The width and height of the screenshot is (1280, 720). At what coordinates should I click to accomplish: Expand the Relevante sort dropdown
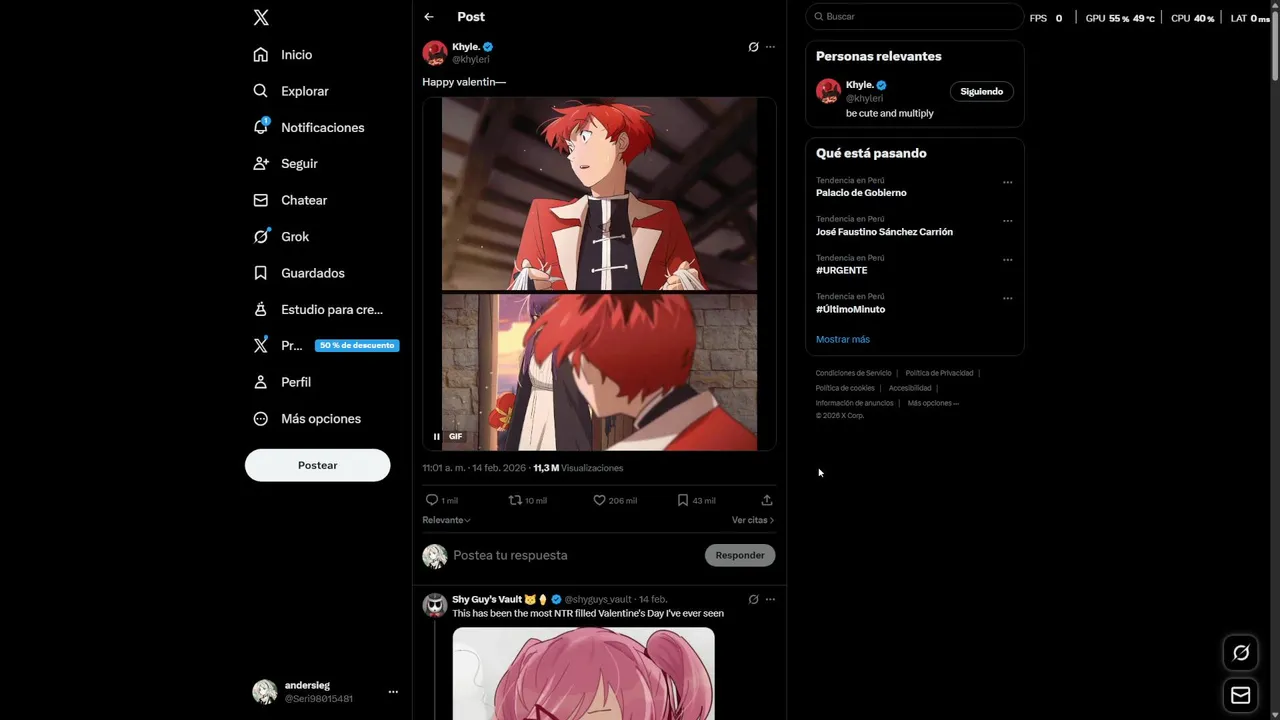click(446, 520)
